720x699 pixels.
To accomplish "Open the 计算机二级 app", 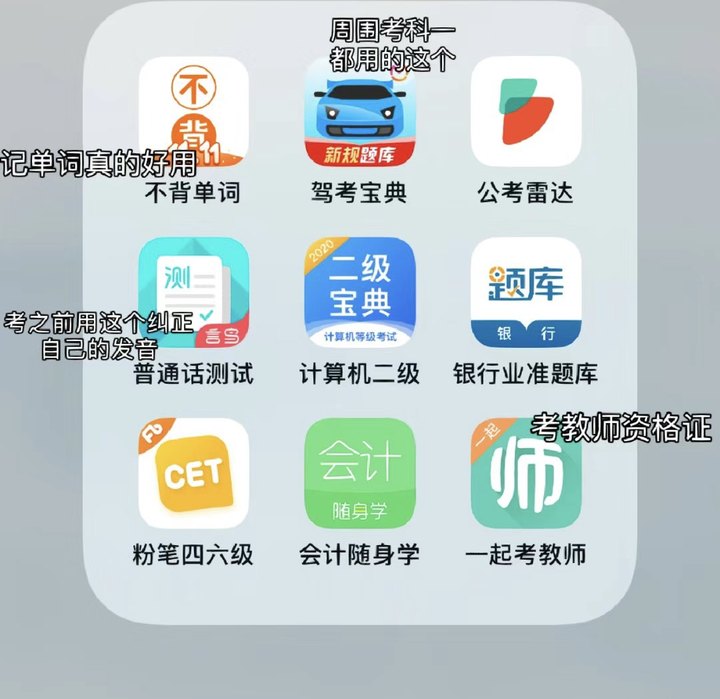I will coord(359,292).
